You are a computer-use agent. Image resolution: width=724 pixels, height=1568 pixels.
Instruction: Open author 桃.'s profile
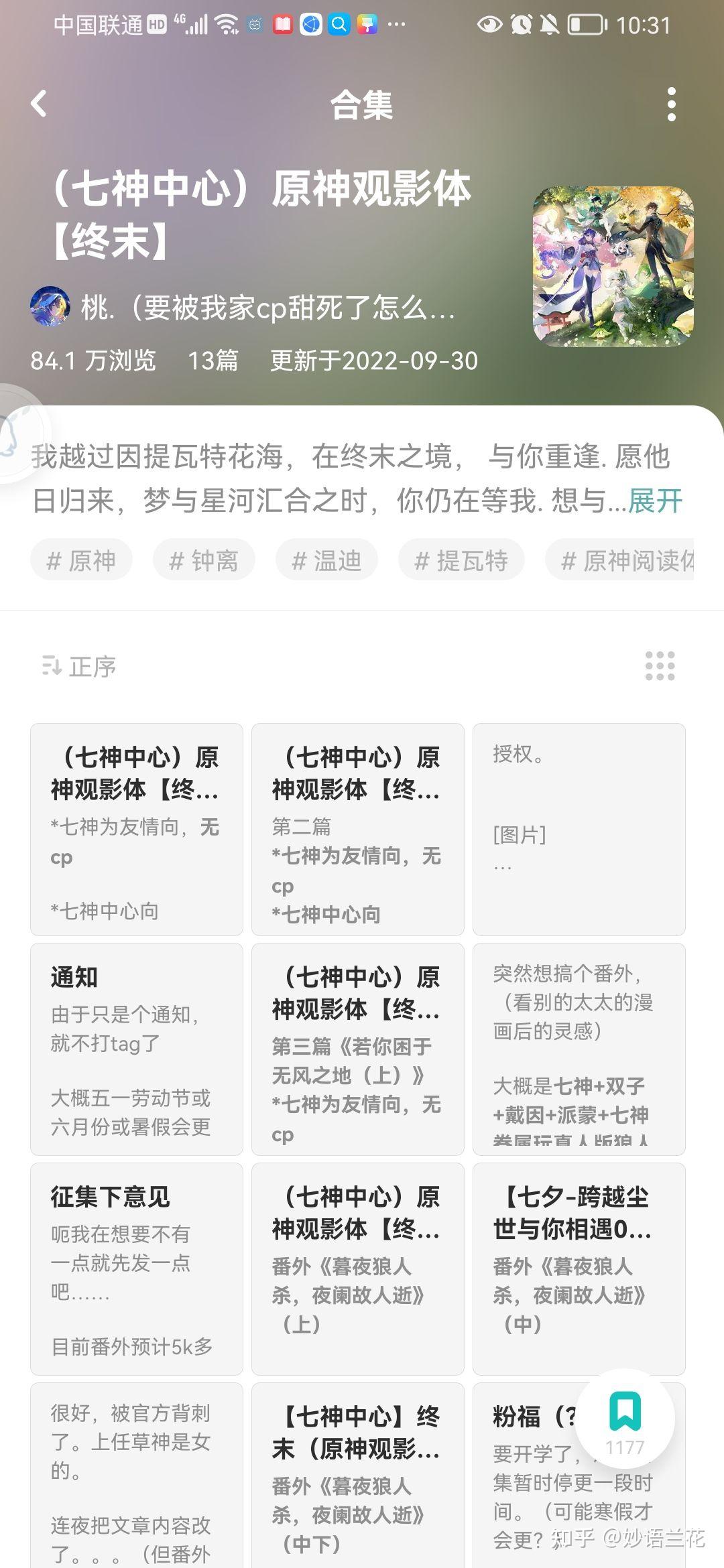pos(243,308)
